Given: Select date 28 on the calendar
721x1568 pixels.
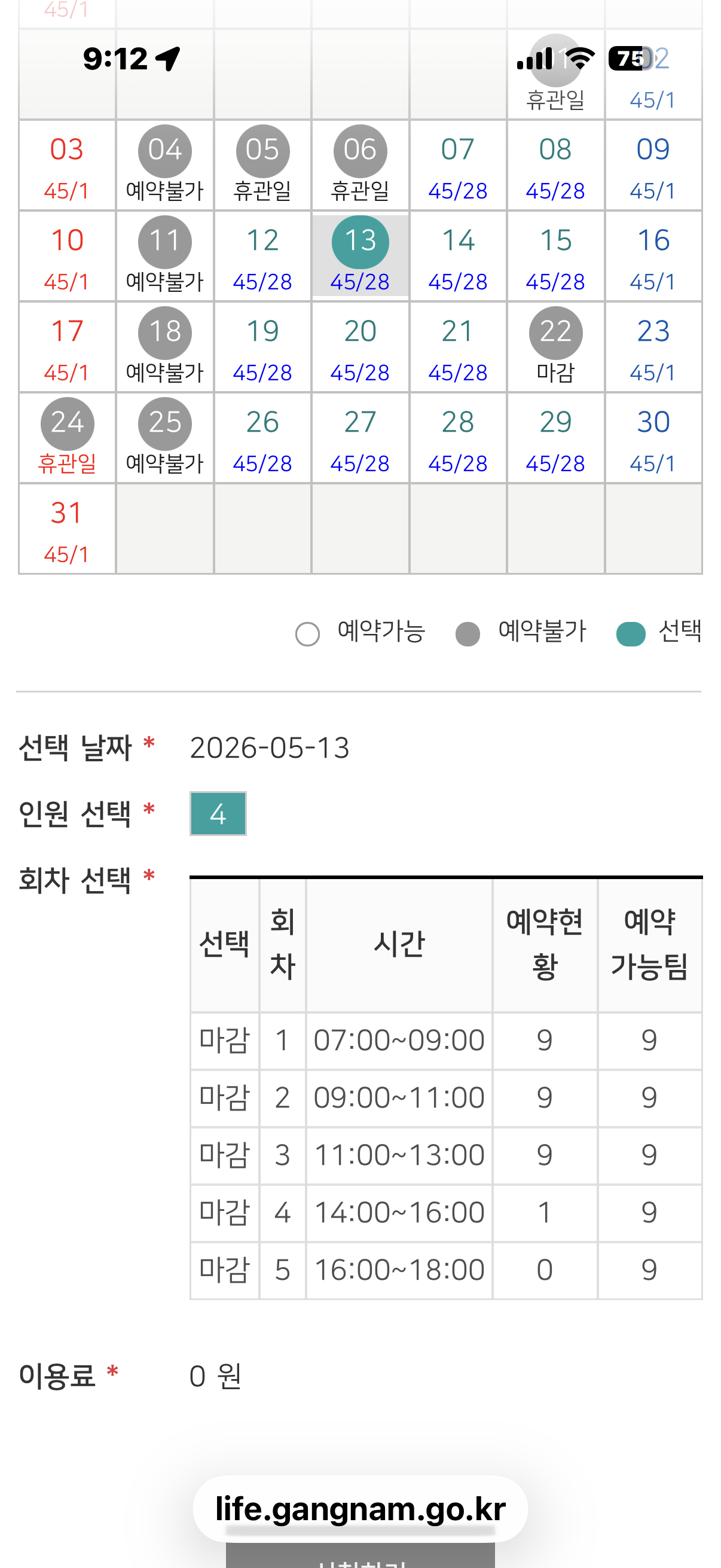Looking at the screenshot, I should pyautogui.click(x=457, y=438).
